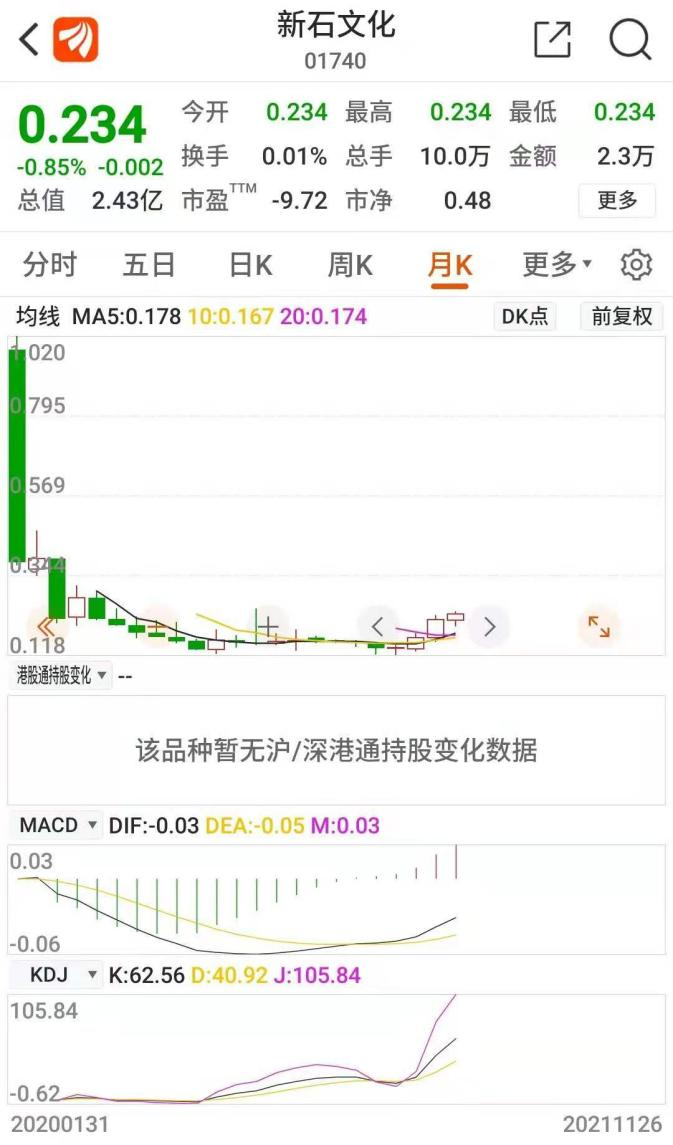Viewport: 673px width, 1145px height.
Task: Select the 日K chart tab
Action: [250, 265]
